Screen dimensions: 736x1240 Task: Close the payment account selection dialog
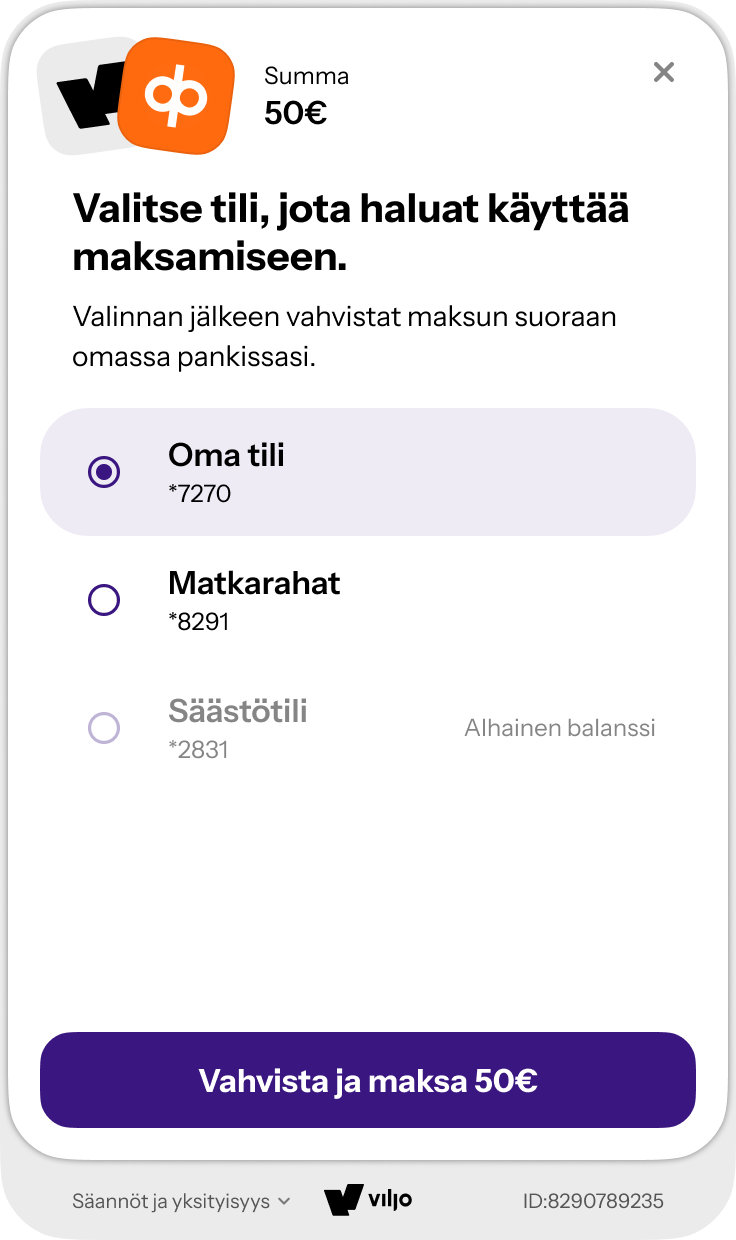pos(664,72)
